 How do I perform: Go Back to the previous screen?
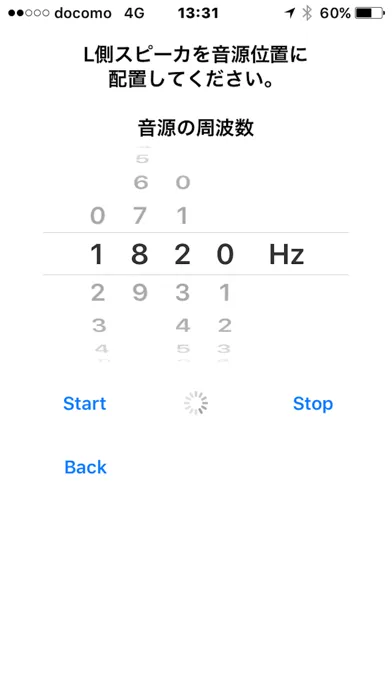pyautogui.click(x=85, y=467)
